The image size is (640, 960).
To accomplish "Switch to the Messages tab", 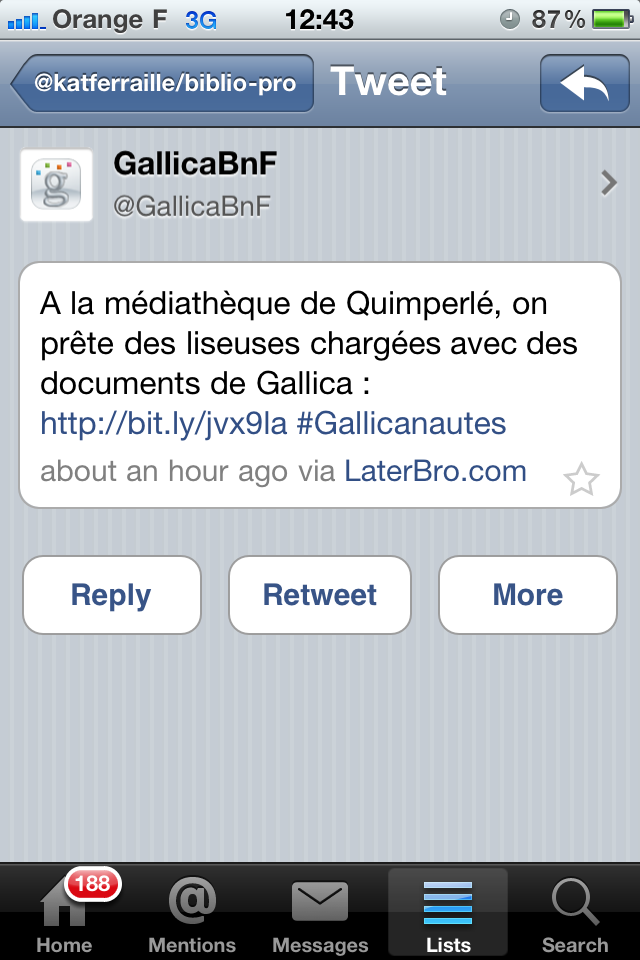I will point(320,913).
